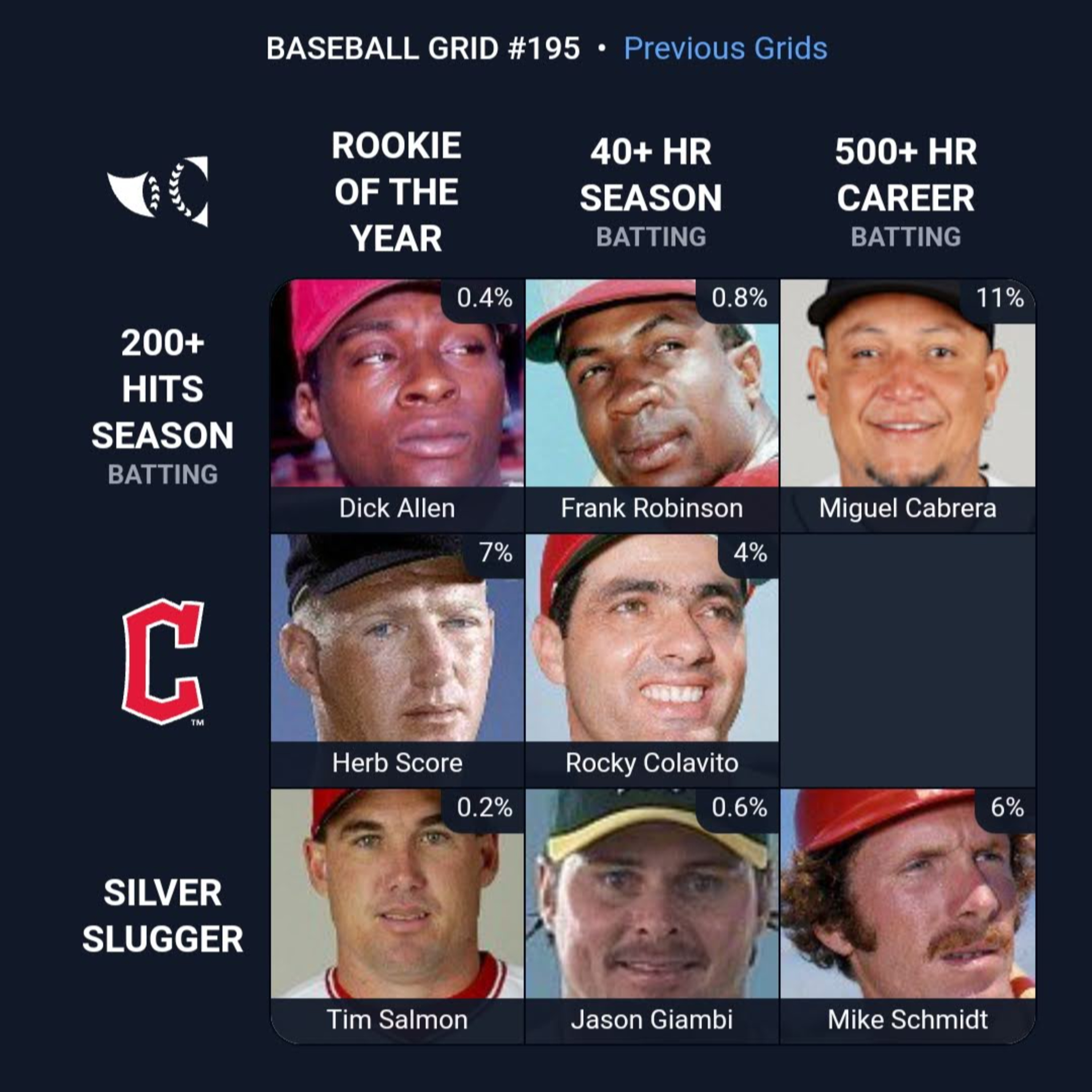Open the Dick Allen tile
The height and width of the screenshot is (1092, 1092).
[397, 405]
